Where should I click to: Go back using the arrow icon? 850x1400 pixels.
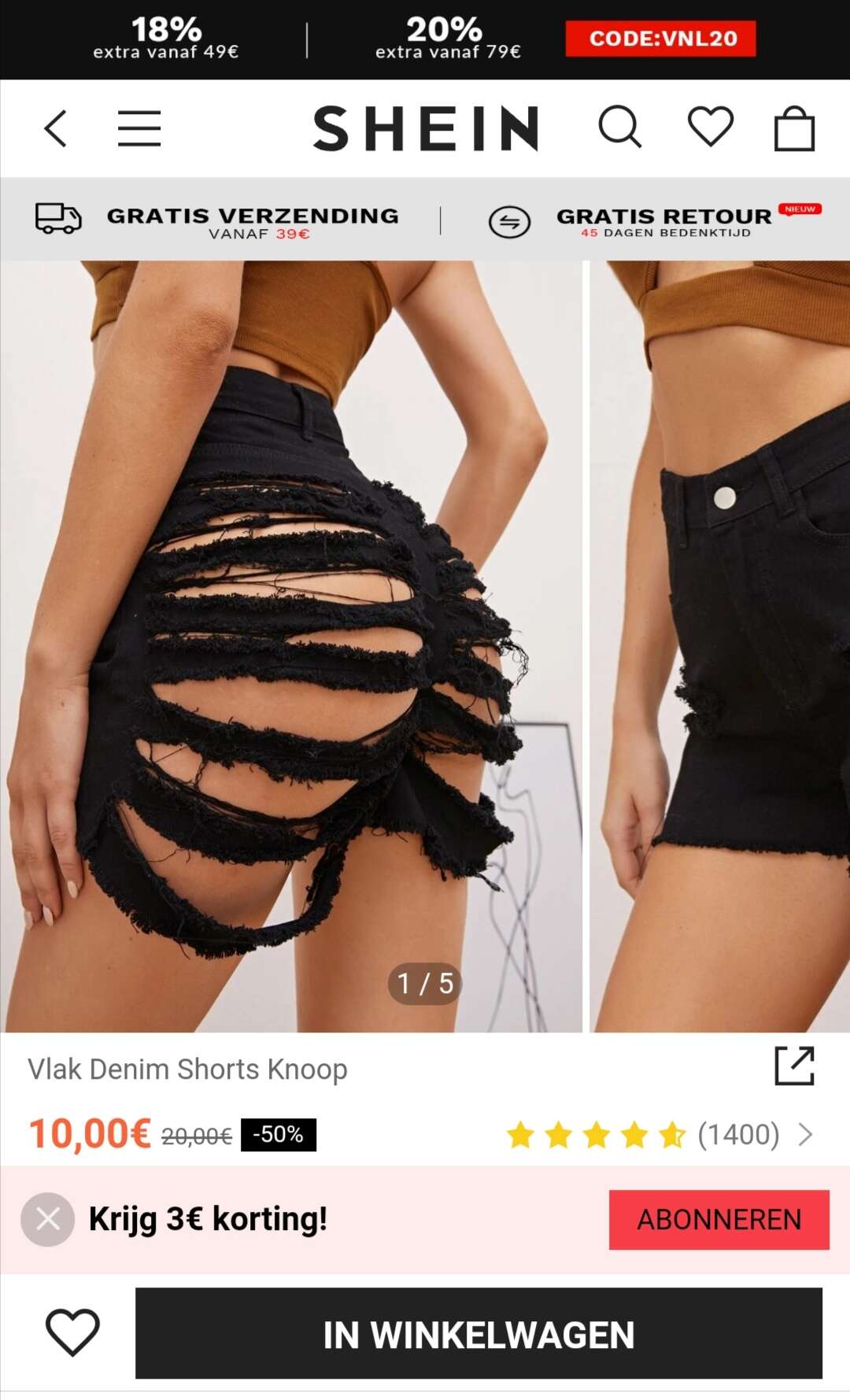pyautogui.click(x=55, y=128)
